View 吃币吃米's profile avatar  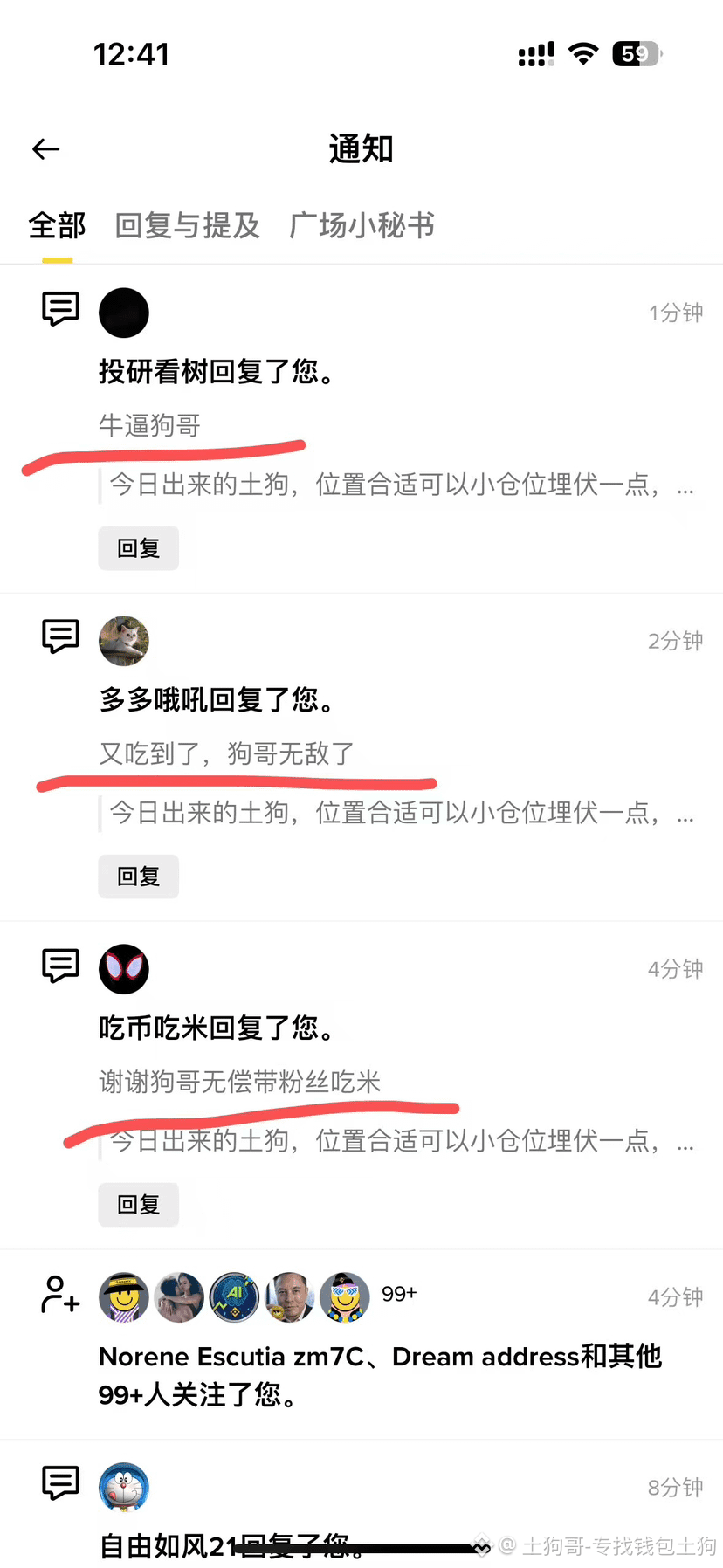click(x=124, y=969)
